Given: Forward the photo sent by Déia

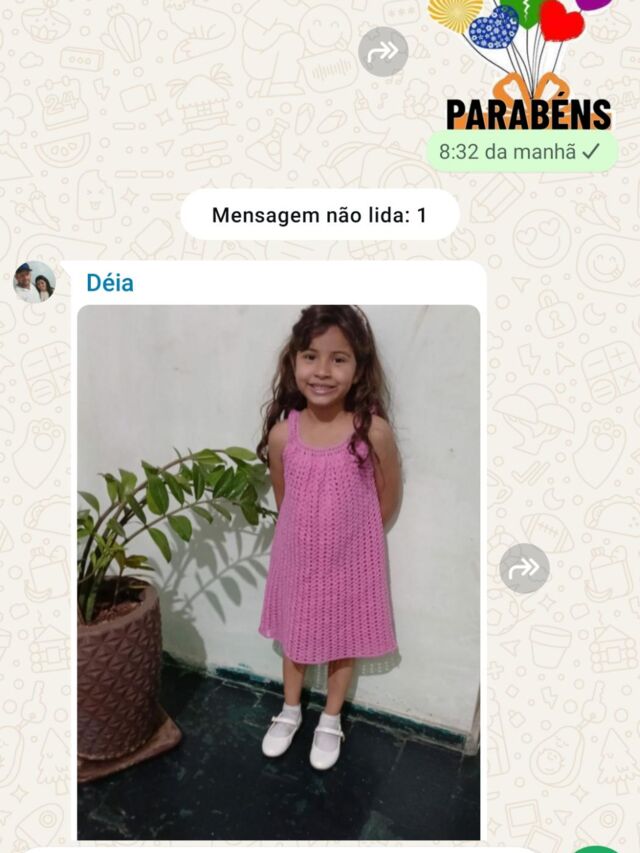Looking at the screenshot, I should point(524,568).
